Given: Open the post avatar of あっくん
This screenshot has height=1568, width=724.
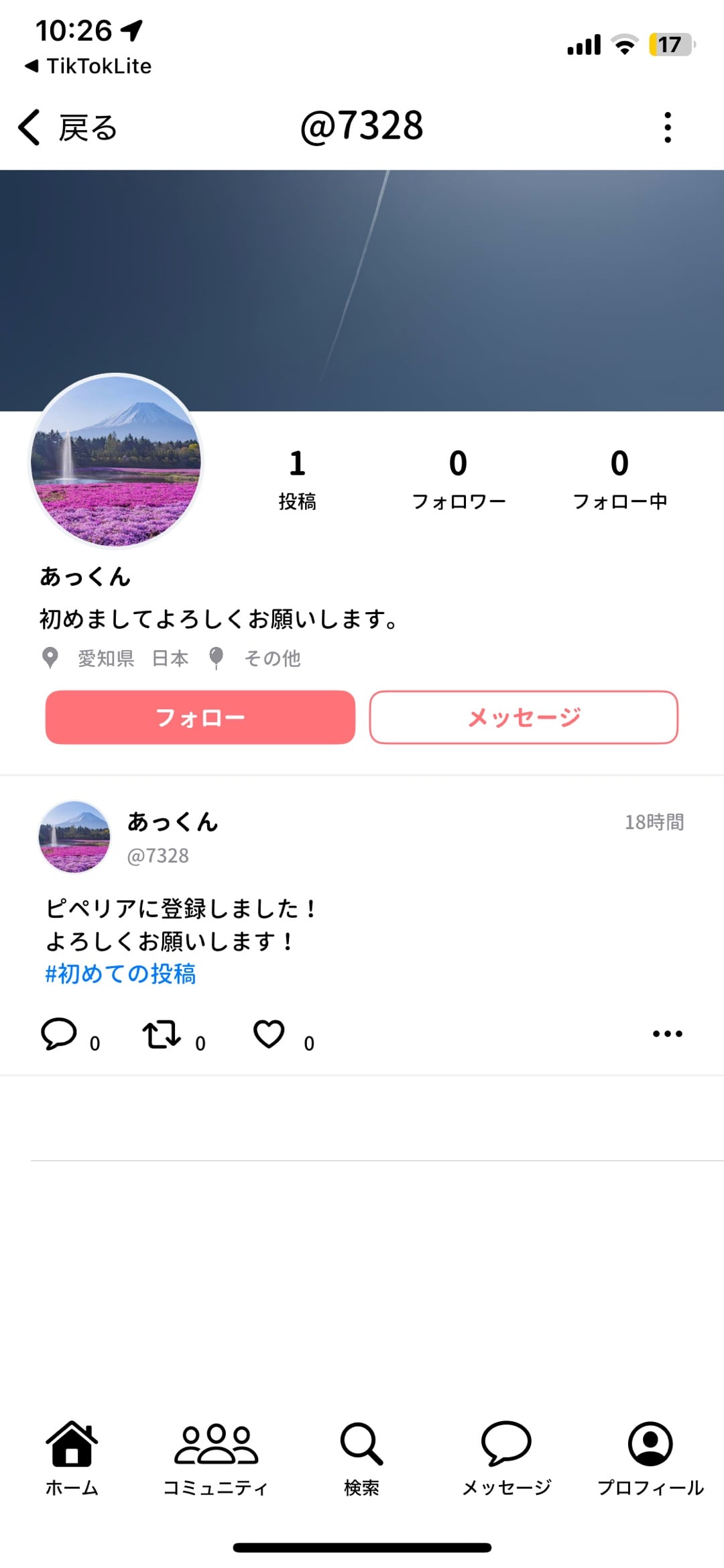Looking at the screenshot, I should pyautogui.click(x=74, y=837).
